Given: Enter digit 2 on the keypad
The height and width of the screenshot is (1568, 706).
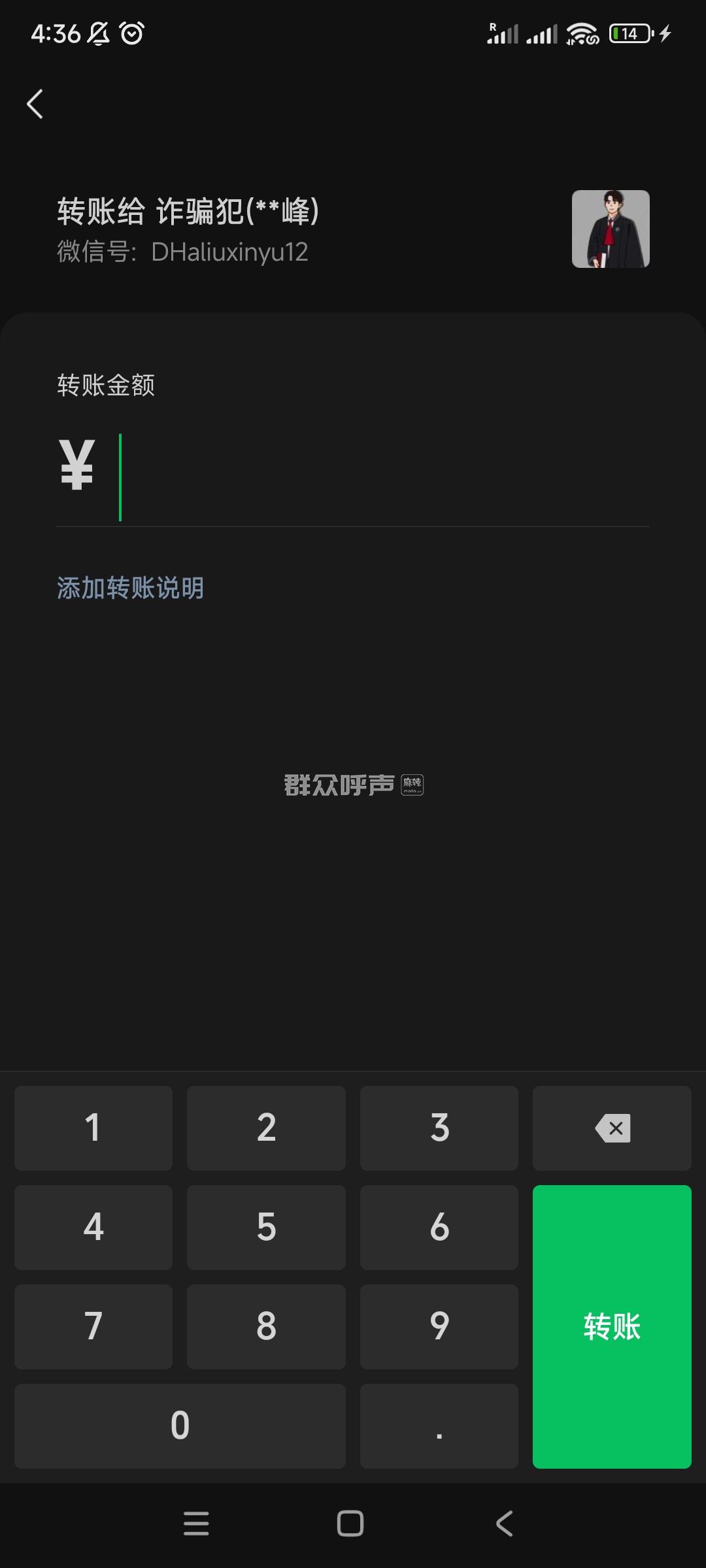Looking at the screenshot, I should [x=266, y=1128].
